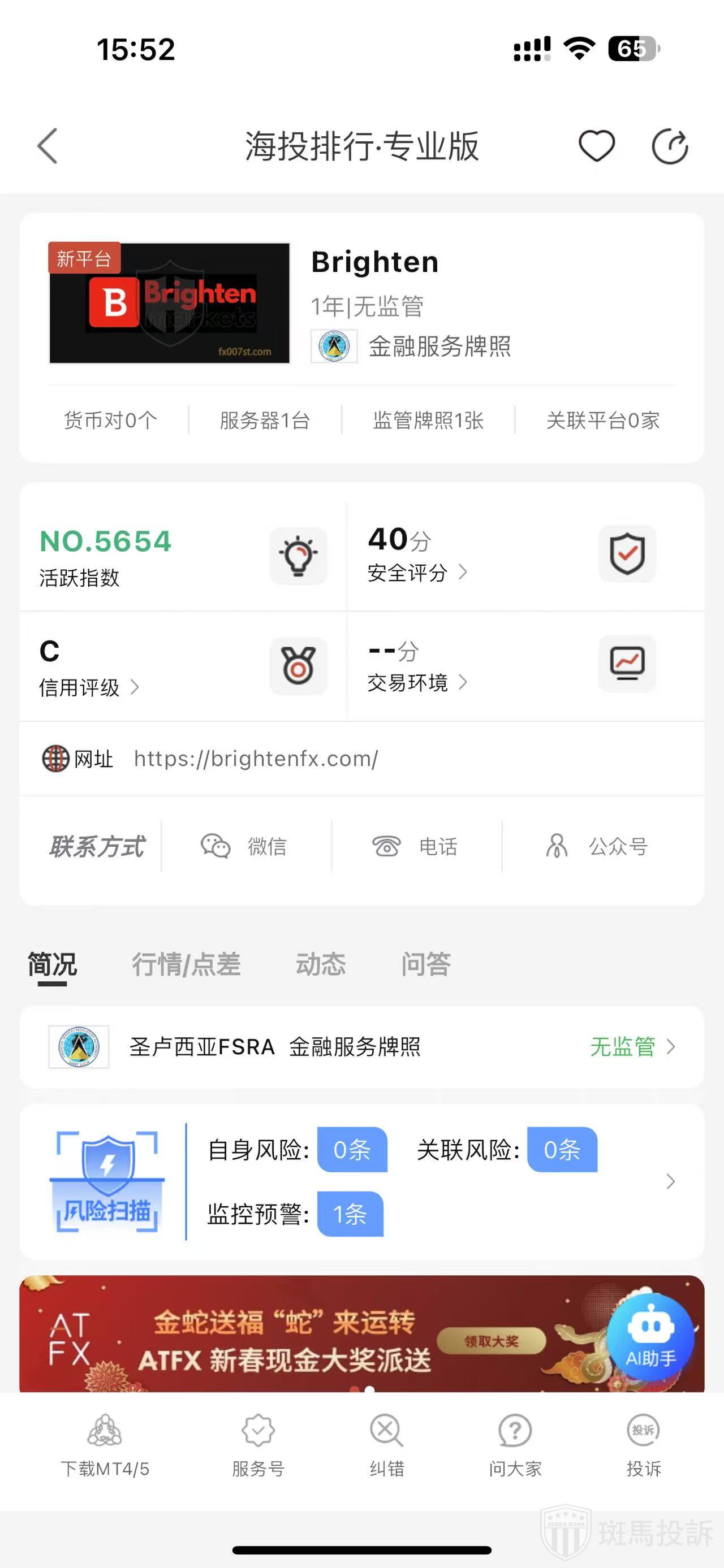Open the 信用评级 credit rating details
This screenshot has width=724, height=1568.
click(89, 687)
